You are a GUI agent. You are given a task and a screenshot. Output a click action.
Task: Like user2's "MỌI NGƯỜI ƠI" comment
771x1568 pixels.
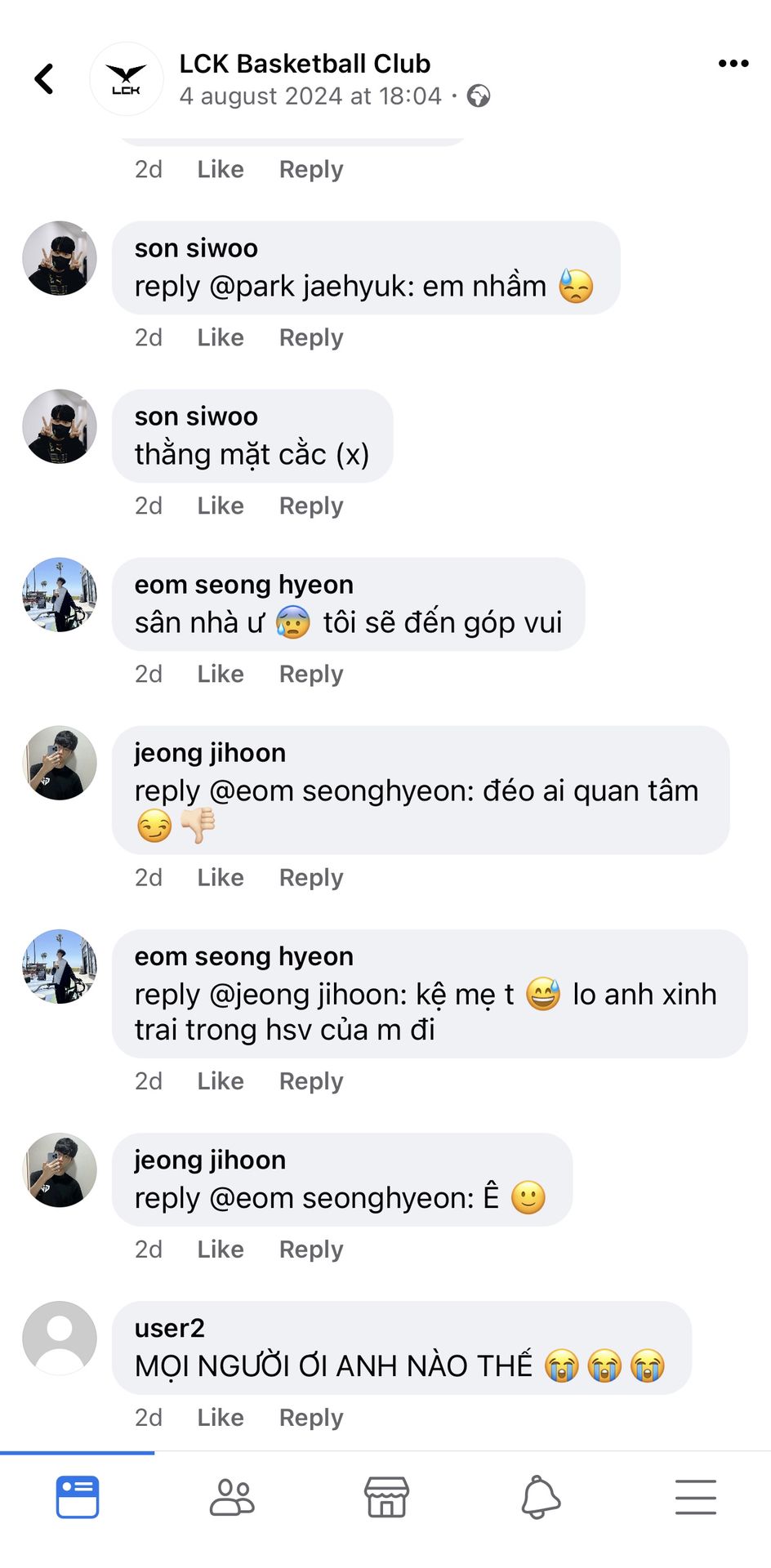(x=221, y=1417)
